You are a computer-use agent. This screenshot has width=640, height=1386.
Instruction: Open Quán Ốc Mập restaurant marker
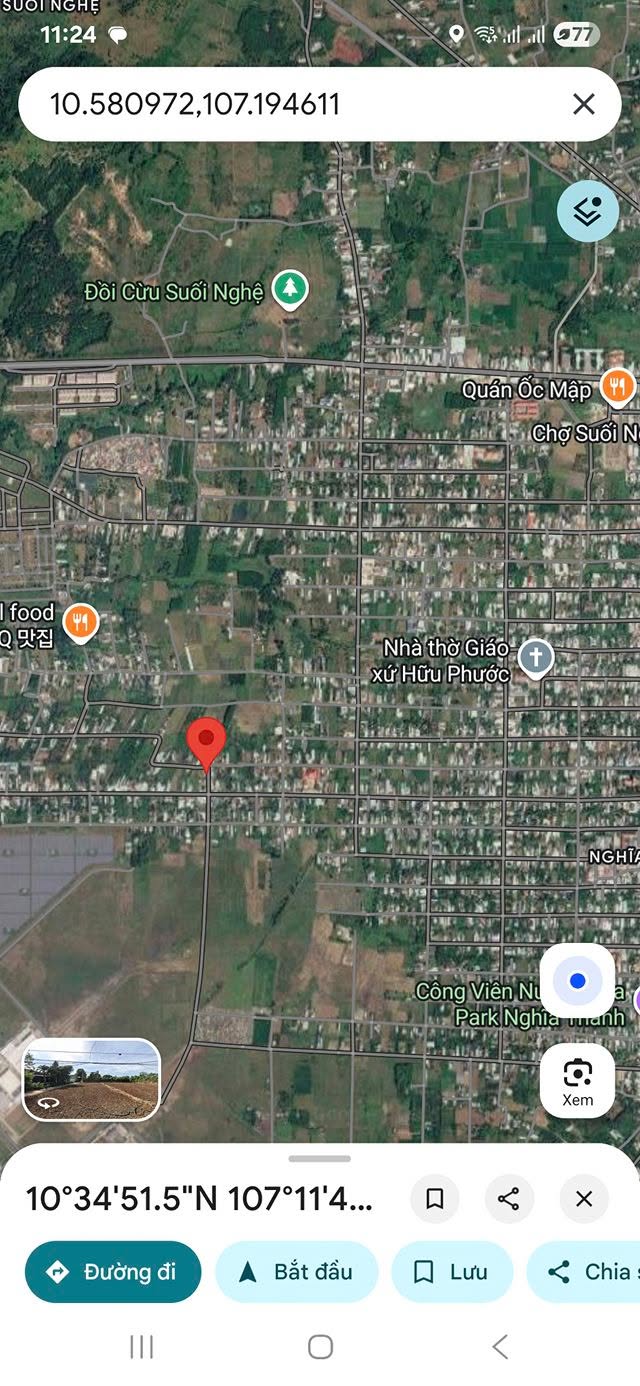pyautogui.click(x=618, y=388)
